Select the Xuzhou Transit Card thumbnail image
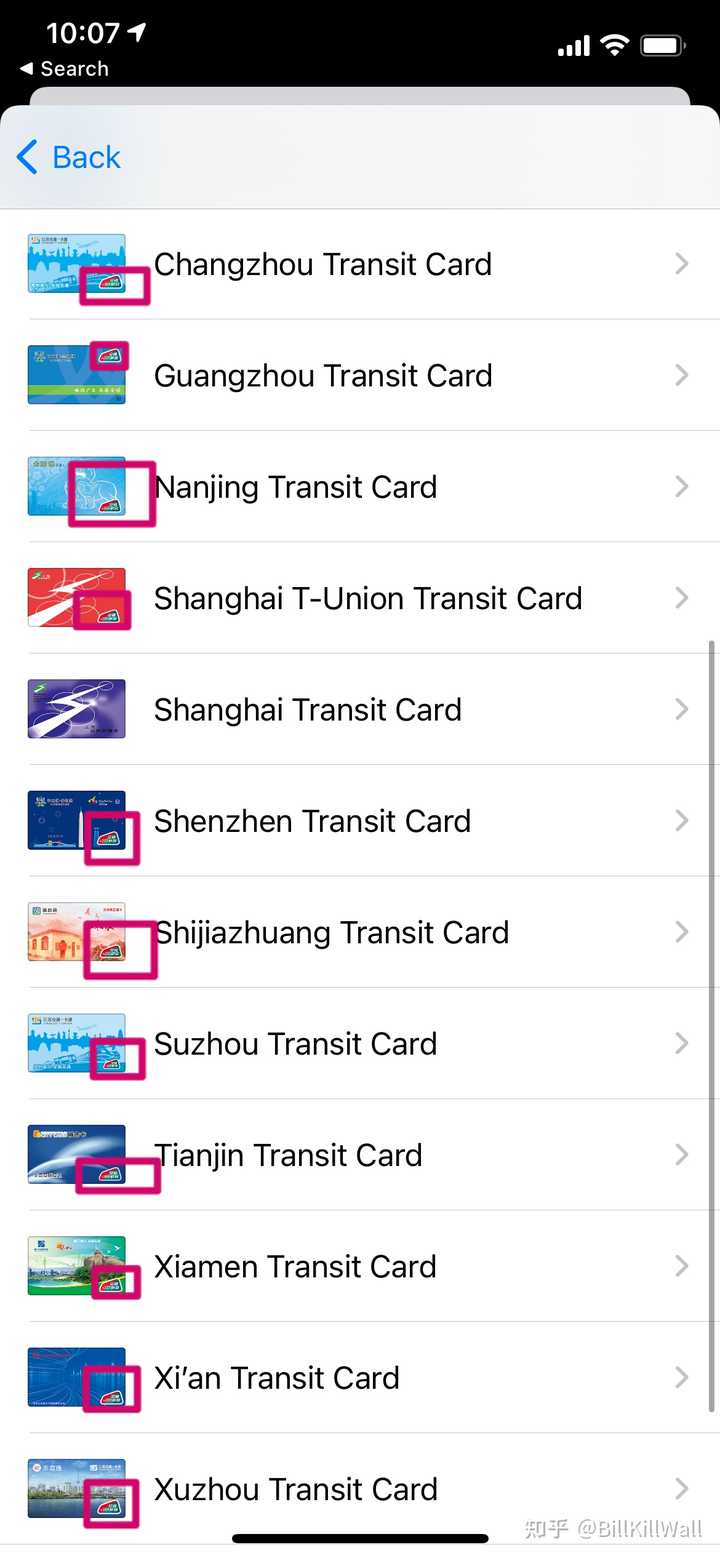 (x=76, y=1489)
